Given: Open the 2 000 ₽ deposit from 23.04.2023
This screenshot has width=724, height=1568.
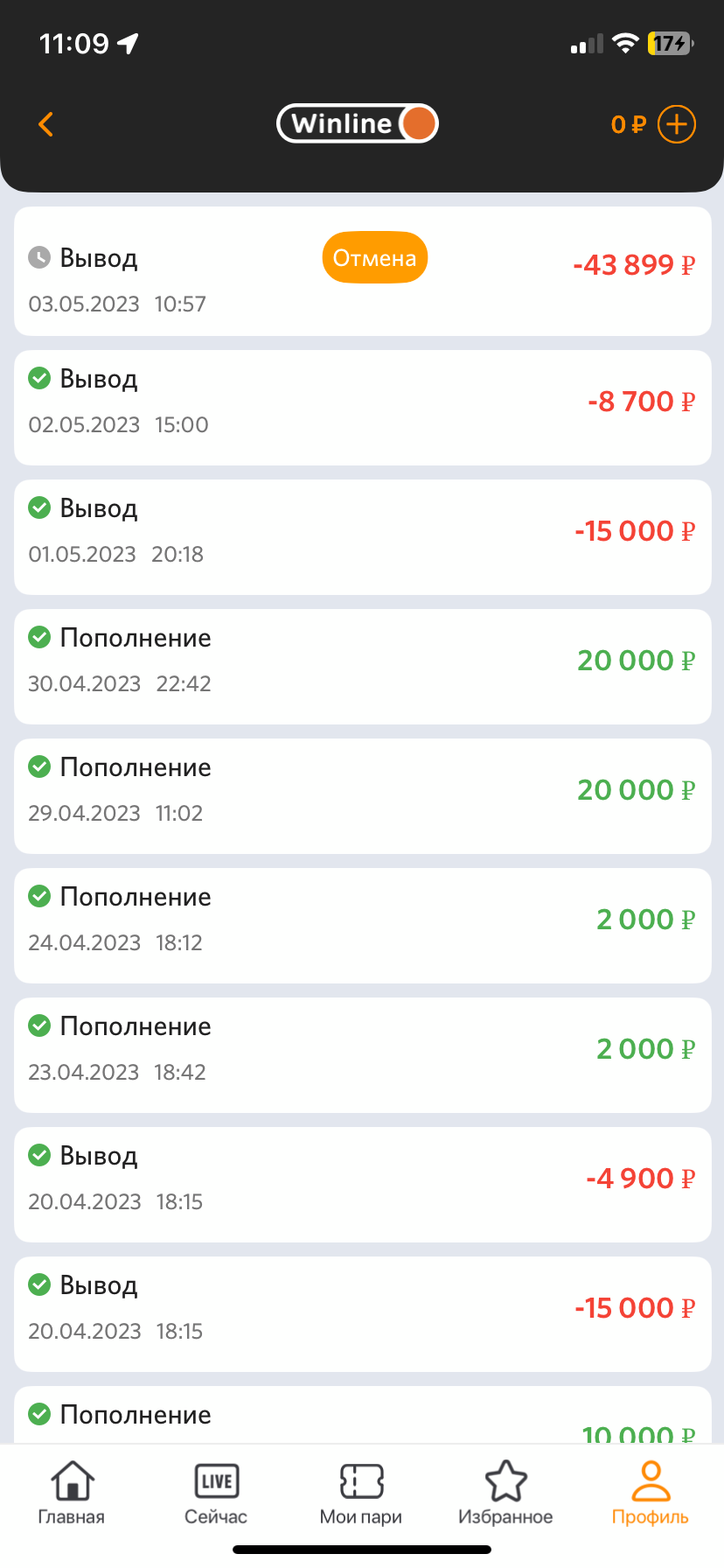Looking at the screenshot, I should click(x=363, y=1055).
